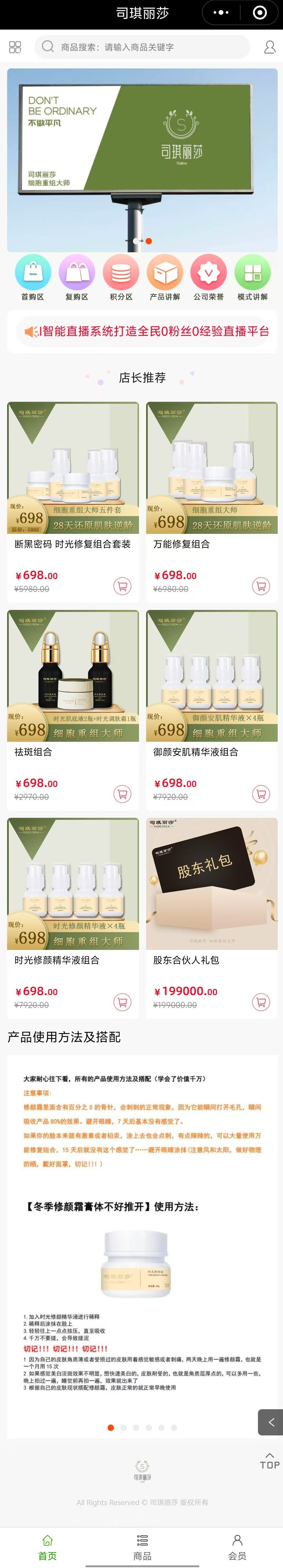Image resolution: width=283 pixels, height=1568 pixels.
Task: Close the mini program via the circle button
Action: [260, 12]
